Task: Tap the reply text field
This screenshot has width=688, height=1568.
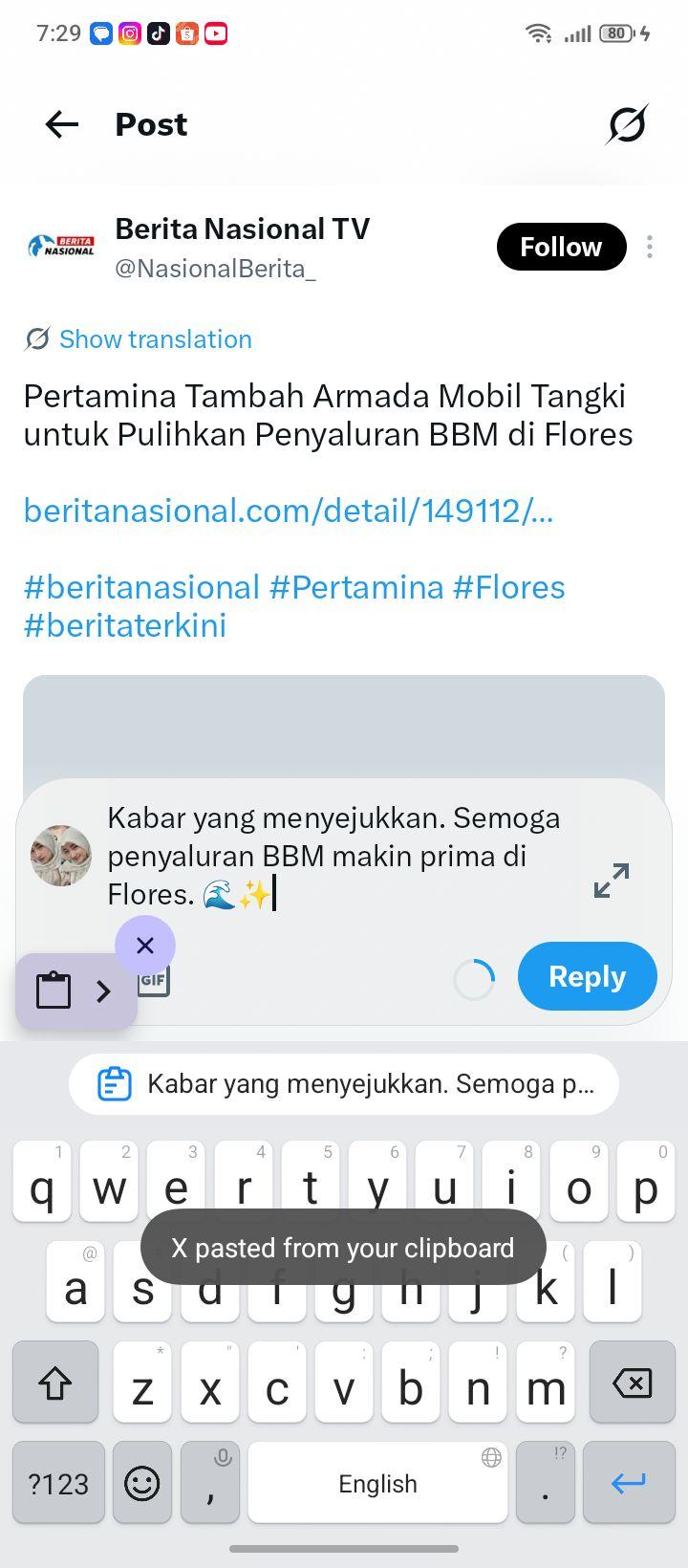Action: click(x=334, y=856)
